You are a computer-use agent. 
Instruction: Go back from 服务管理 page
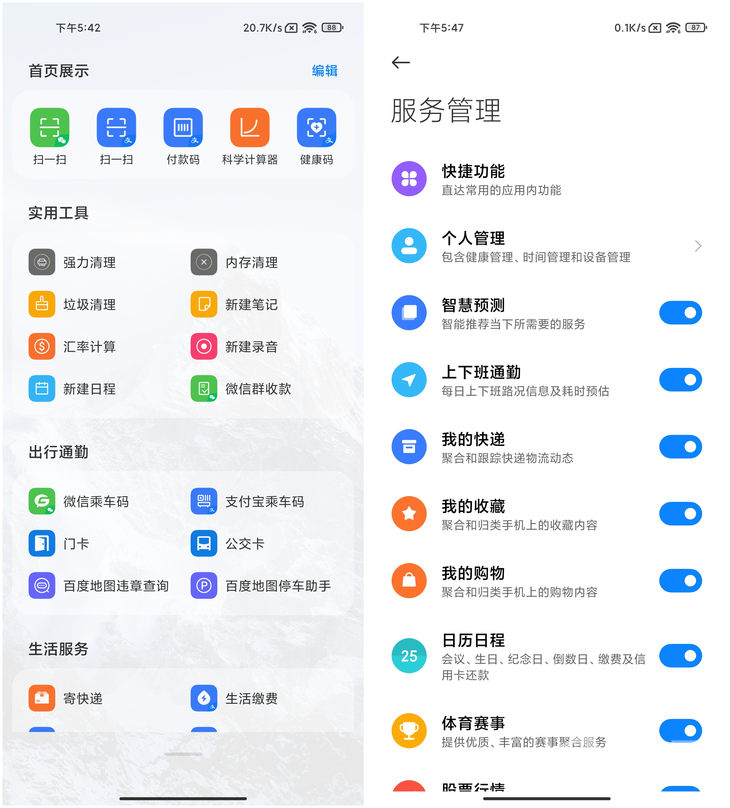(x=401, y=62)
